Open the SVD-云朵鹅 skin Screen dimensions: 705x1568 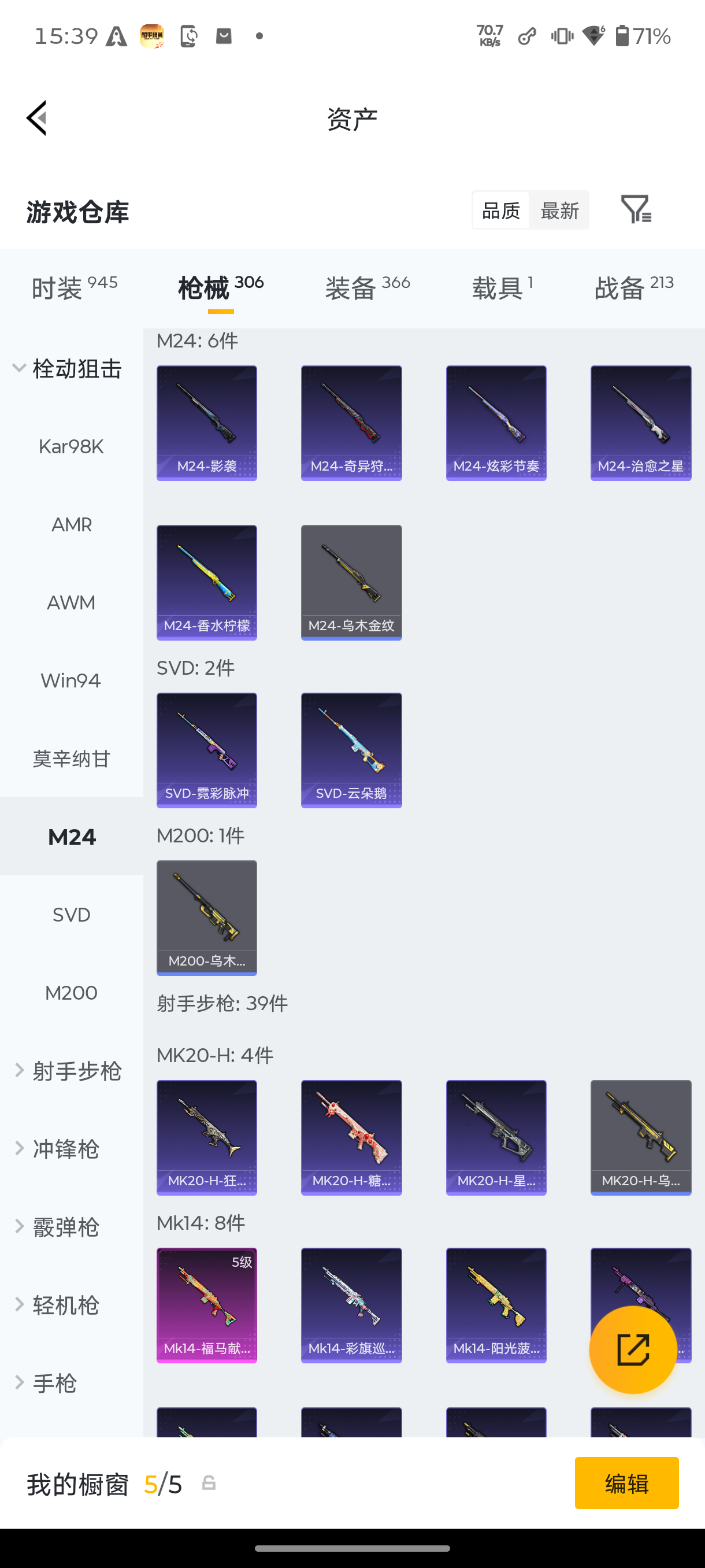pos(351,750)
